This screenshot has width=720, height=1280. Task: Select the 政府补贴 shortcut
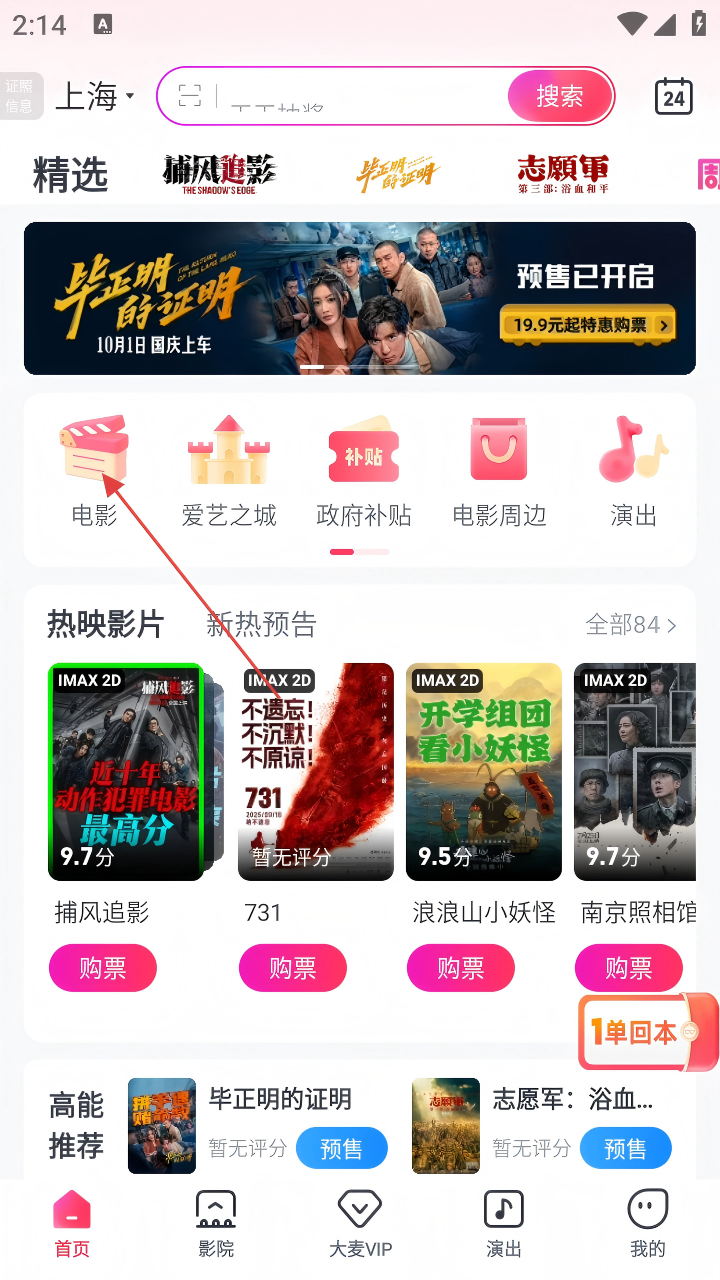(x=364, y=470)
